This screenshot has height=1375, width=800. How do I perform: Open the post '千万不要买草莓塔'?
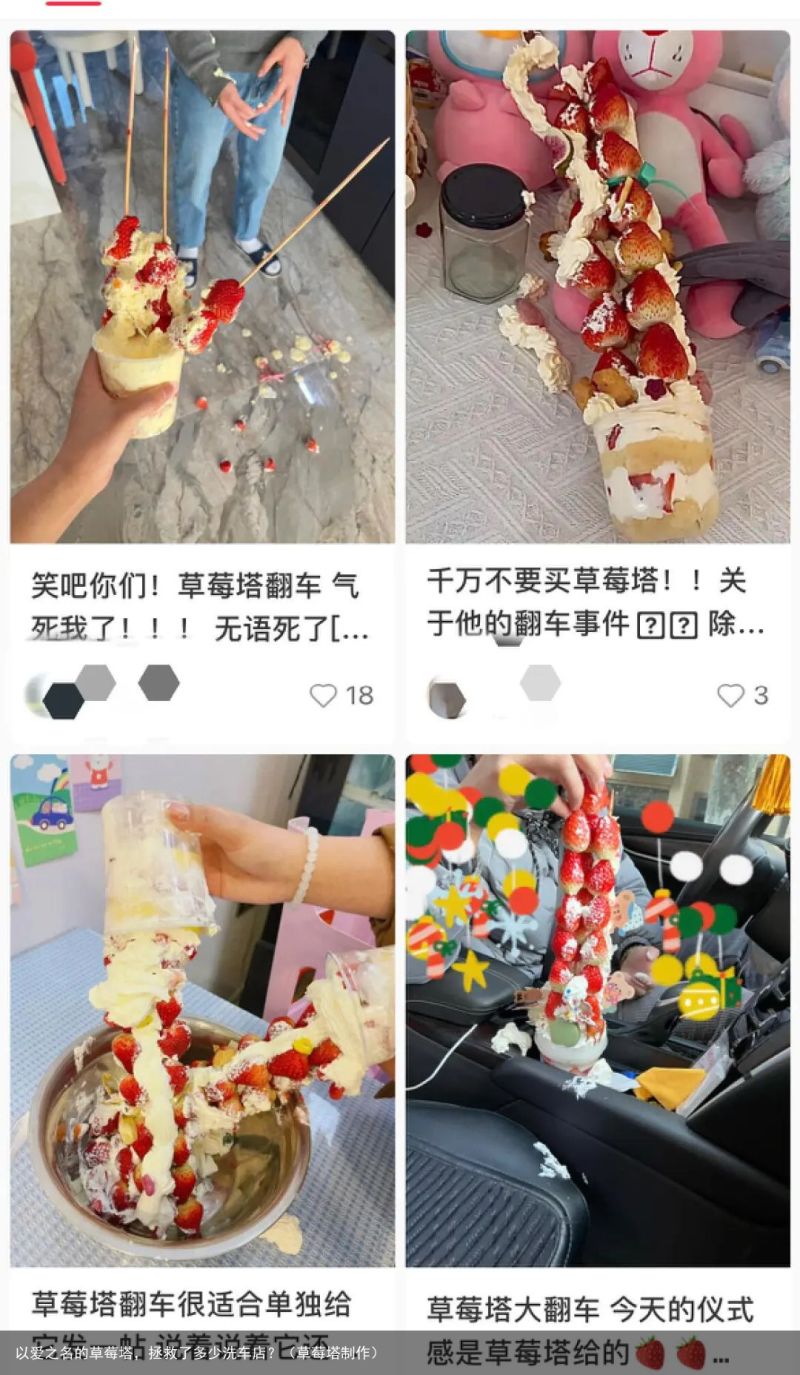click(597, 288)
